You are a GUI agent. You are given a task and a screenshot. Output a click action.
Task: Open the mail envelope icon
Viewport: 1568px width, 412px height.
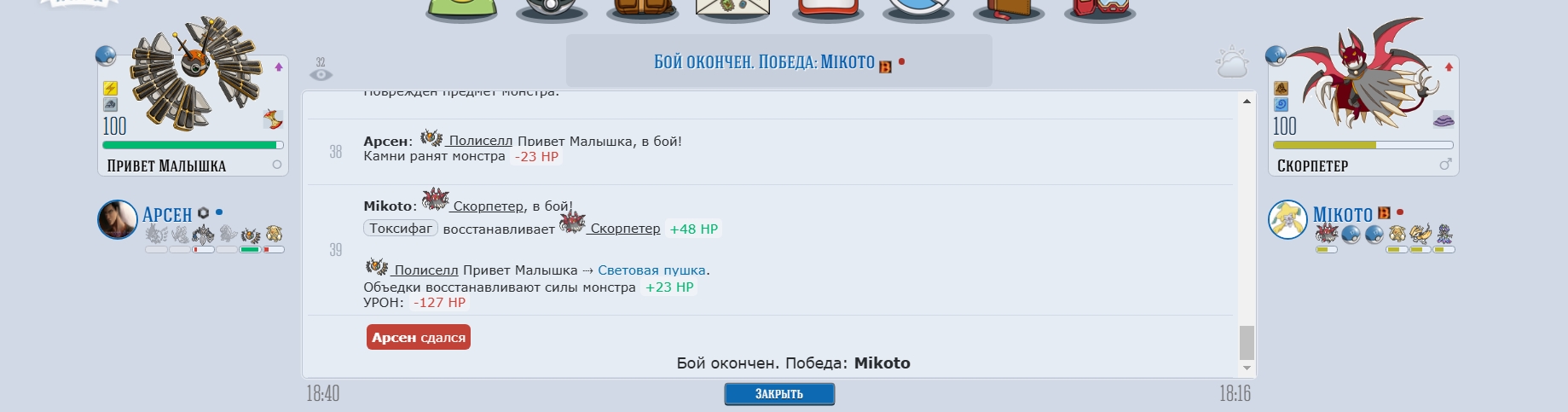coord(732,9)
